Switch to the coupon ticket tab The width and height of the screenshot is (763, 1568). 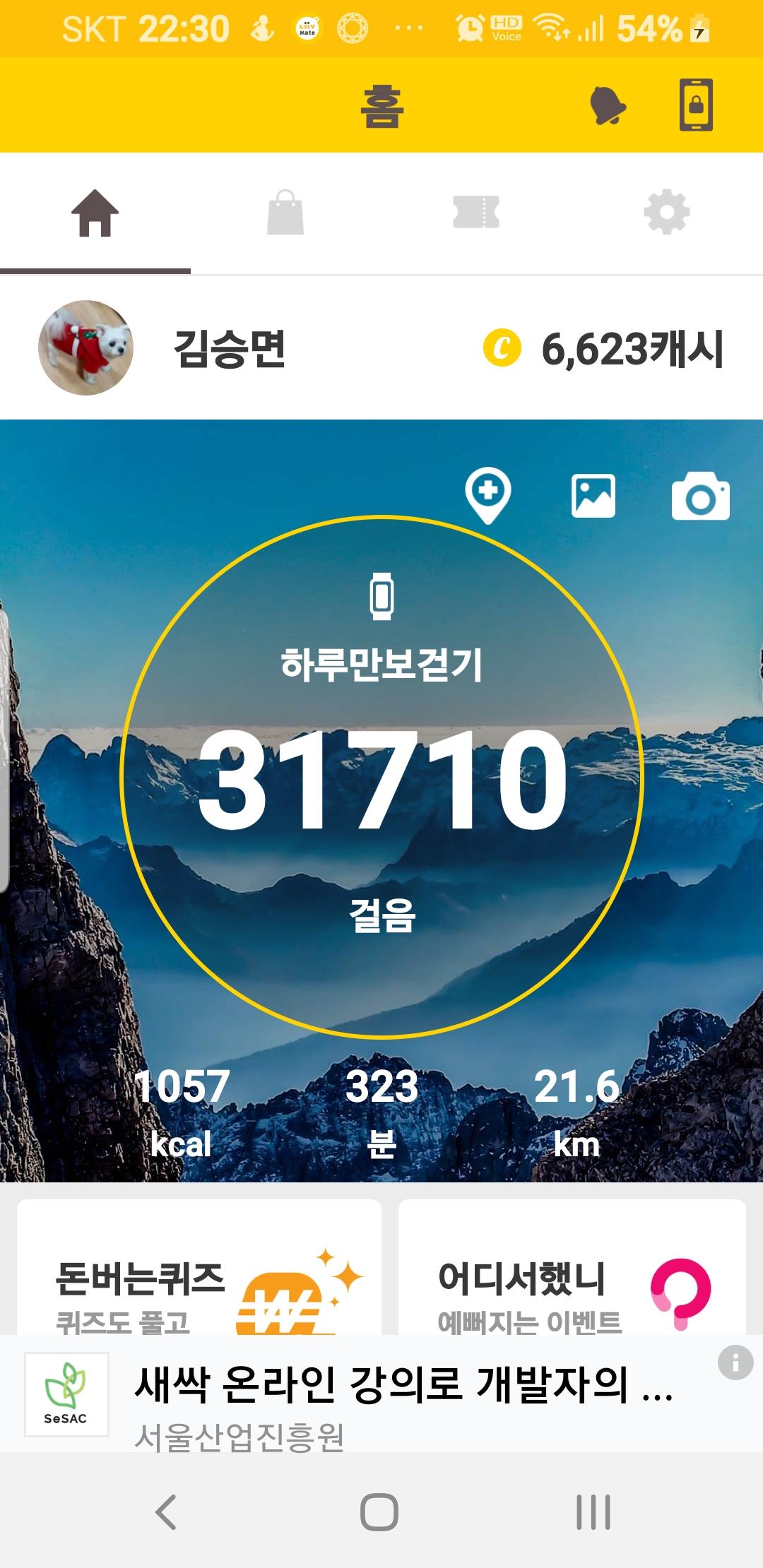click(x=476, y=213)
